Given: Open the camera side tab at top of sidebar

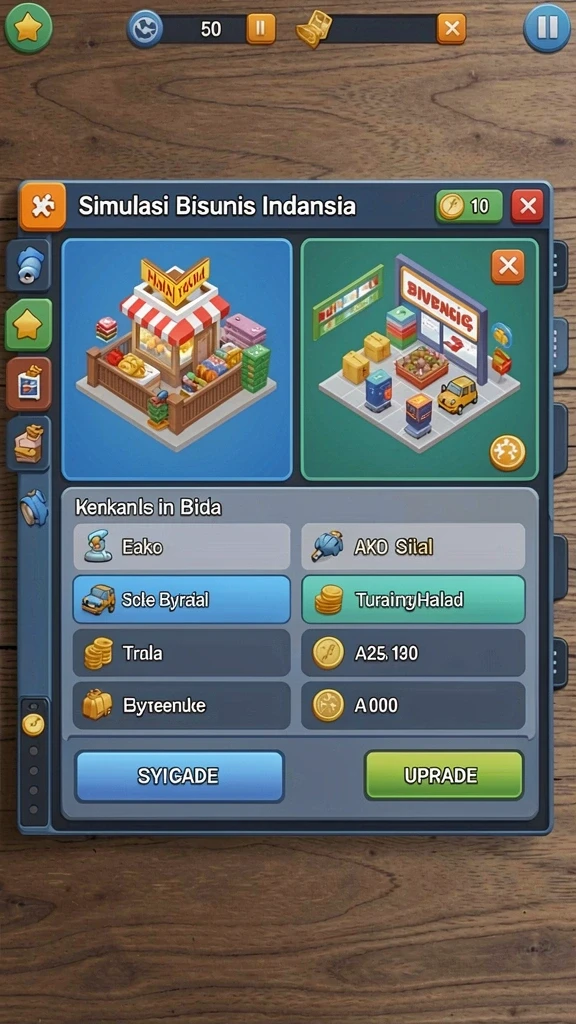Looking at the screenshot, I should coord(28,266).
